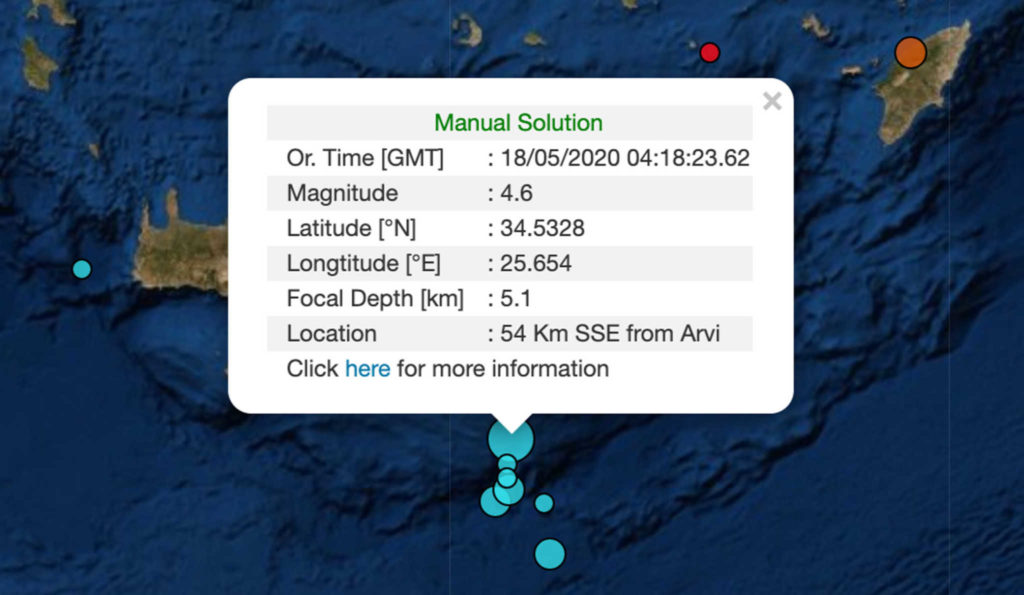Screen dimensions: 1024x595
Task: Close the Manual Solution popup
Action: [x=771, y=101]
